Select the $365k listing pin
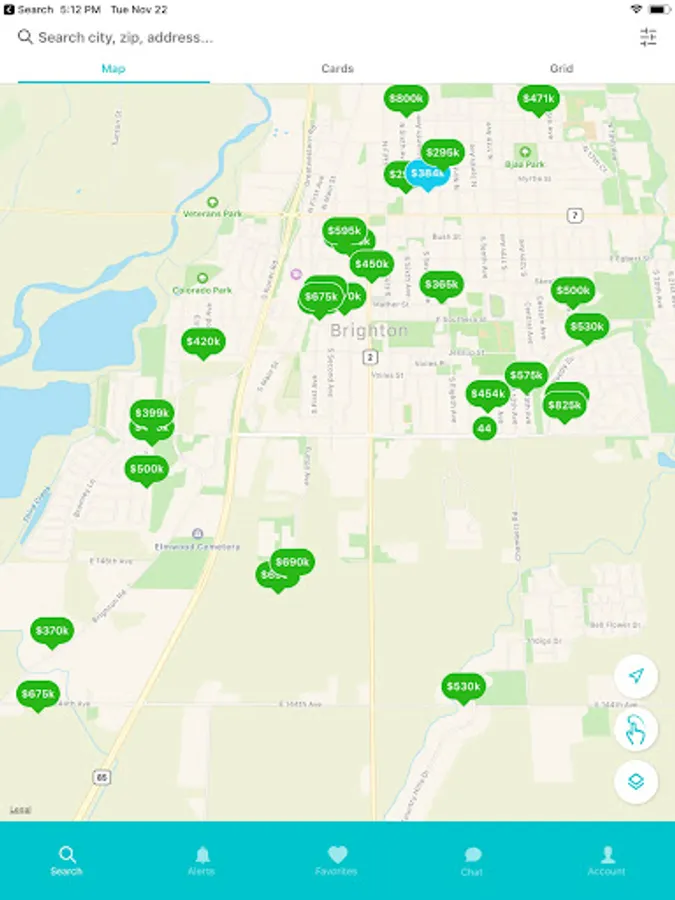This screenshot has height=900, width=675. 441,284
